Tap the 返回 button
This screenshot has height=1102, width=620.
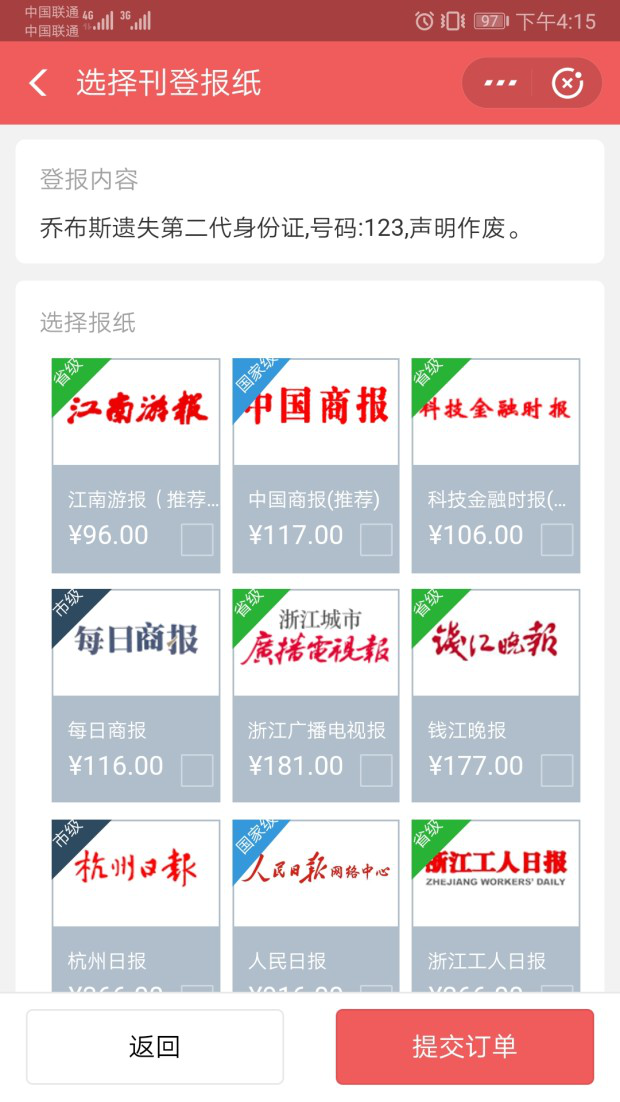[x=155, y=1046]
